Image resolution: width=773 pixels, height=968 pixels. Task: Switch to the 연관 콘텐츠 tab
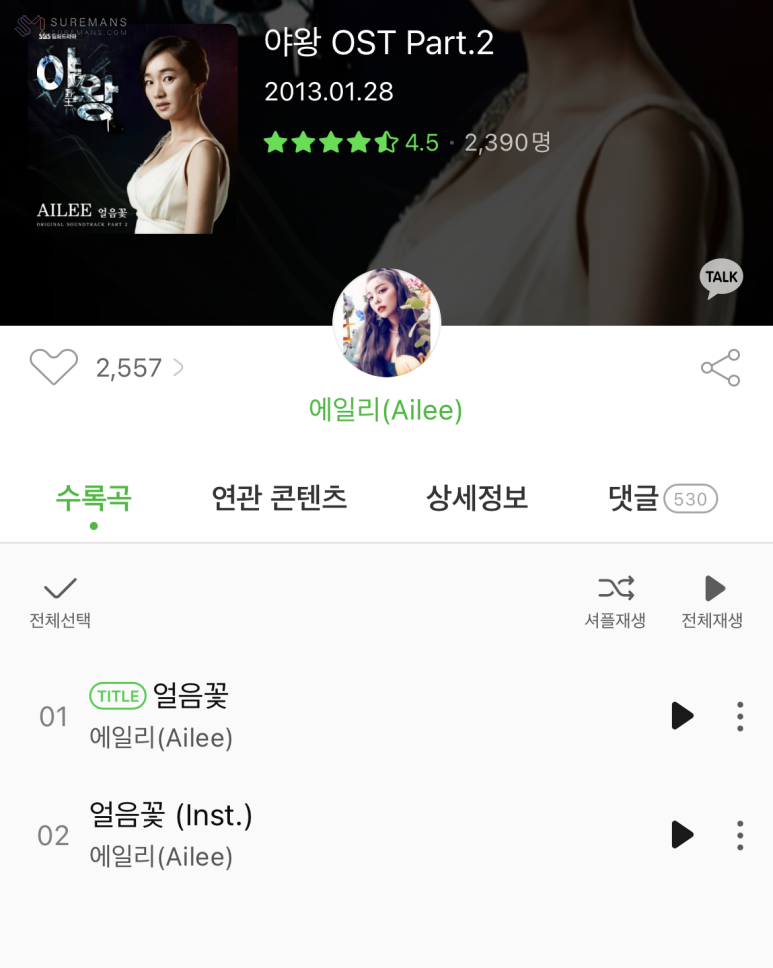279,497
